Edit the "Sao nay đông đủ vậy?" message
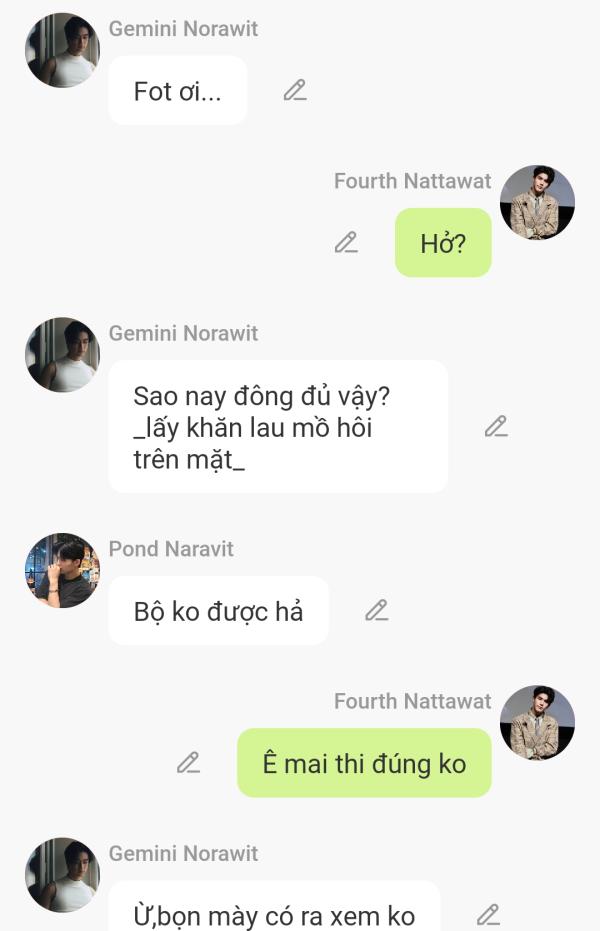The height and width of the screenshot is (931, 600). coord(496,426)
